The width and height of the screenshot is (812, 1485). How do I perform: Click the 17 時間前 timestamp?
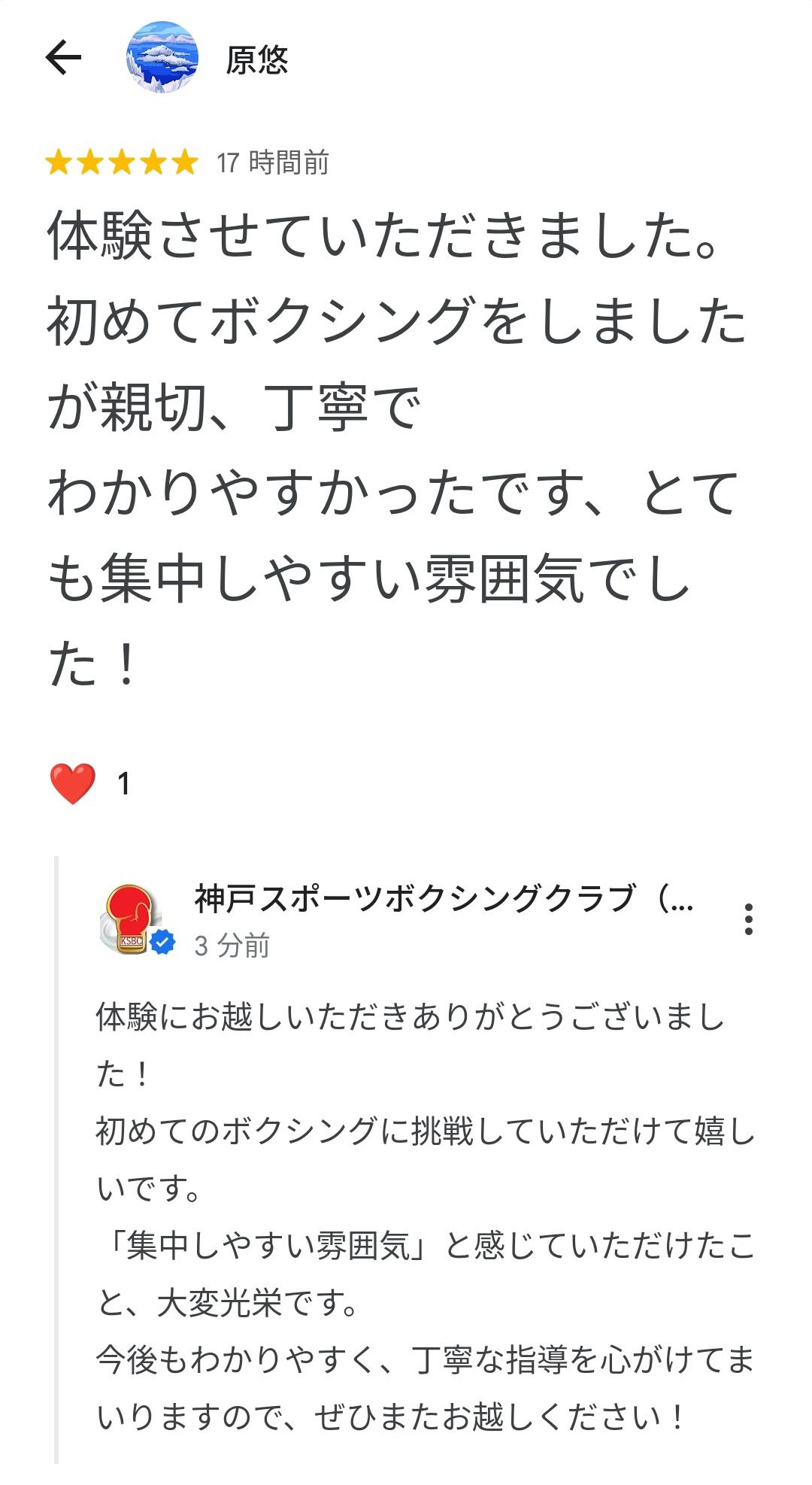[272, 159]
